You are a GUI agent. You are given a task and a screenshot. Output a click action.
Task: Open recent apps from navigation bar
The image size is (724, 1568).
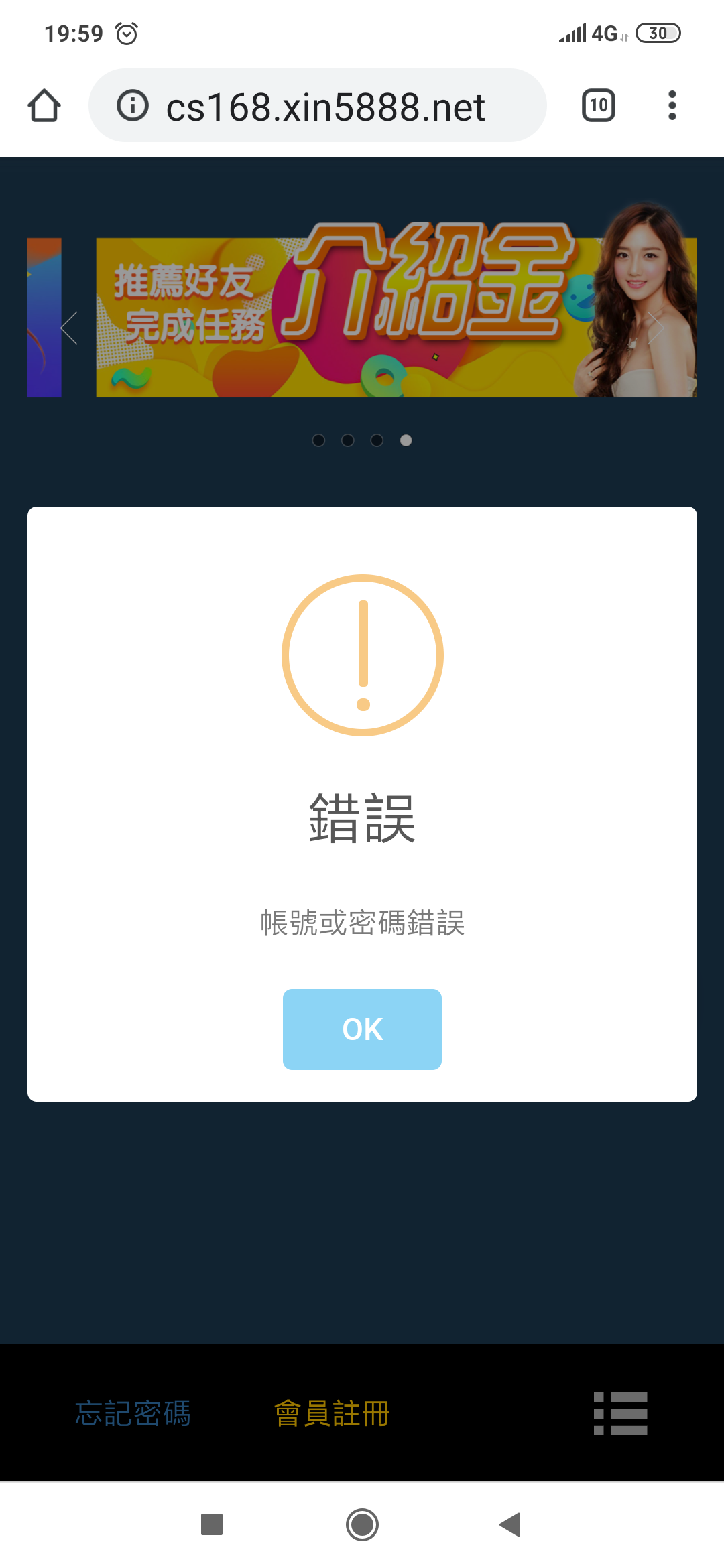[x=212, y=1524]
